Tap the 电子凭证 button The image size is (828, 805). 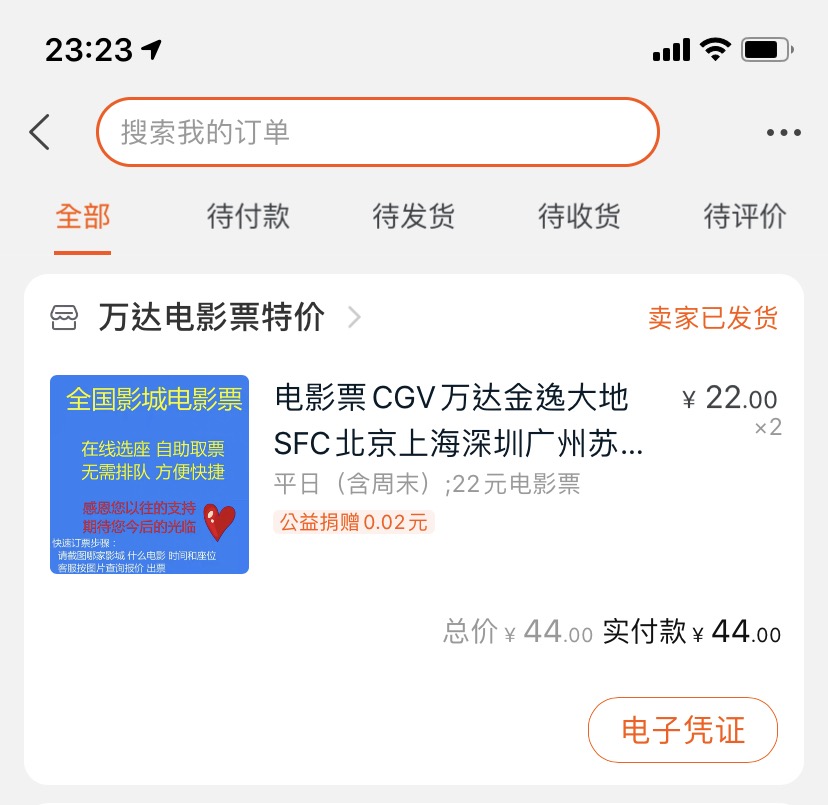(x=683, y=730)
